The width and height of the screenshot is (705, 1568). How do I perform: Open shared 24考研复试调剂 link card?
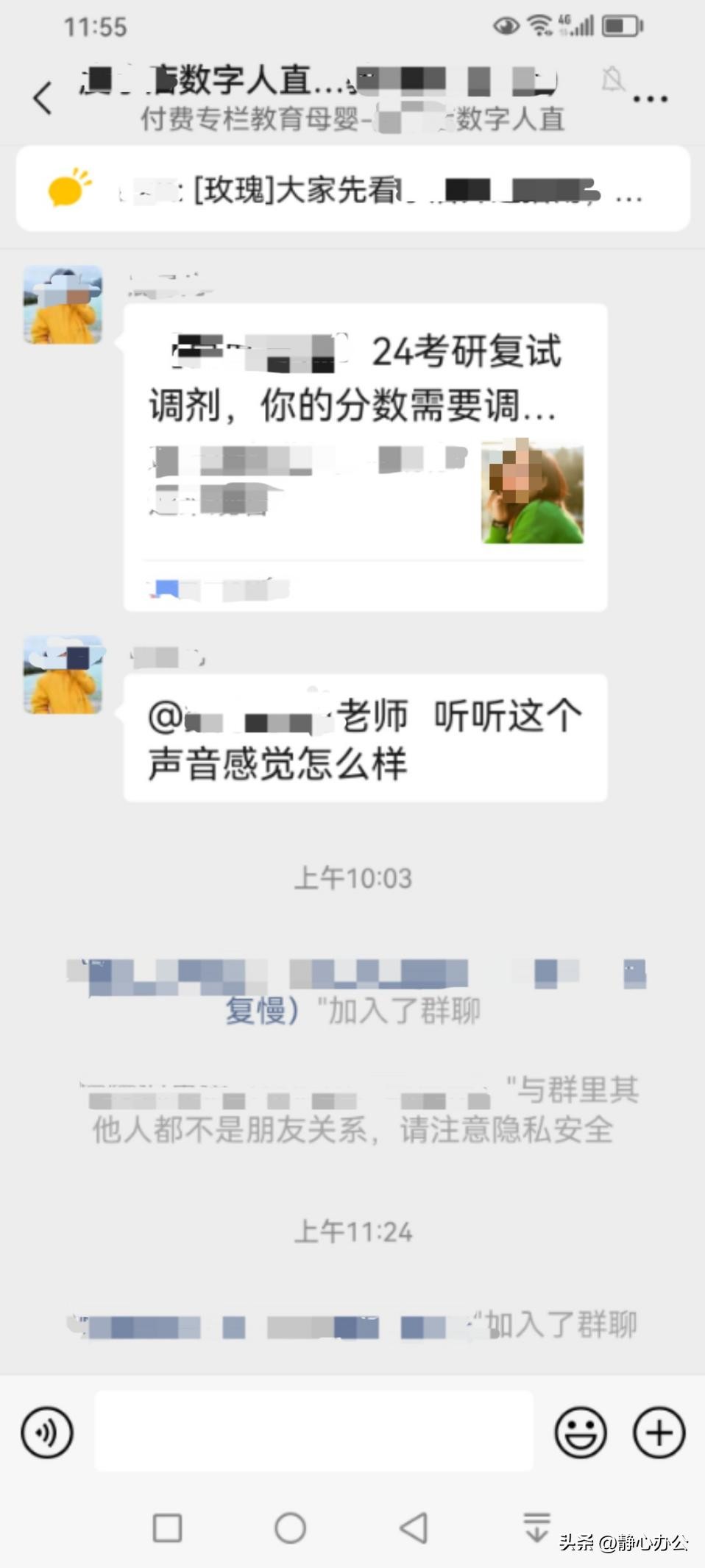[x=365, y=456]
